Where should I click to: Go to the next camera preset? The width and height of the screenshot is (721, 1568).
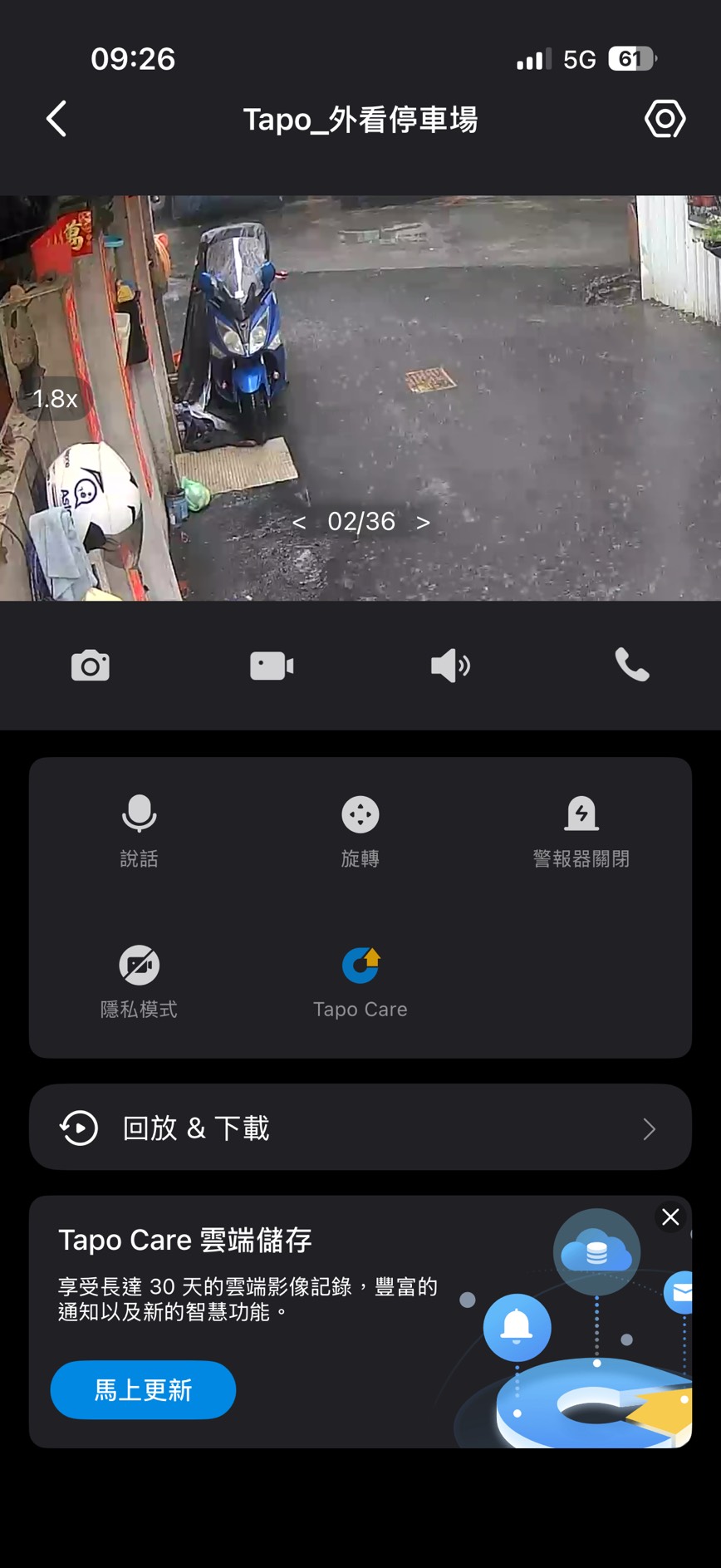[x=424, y=522]
